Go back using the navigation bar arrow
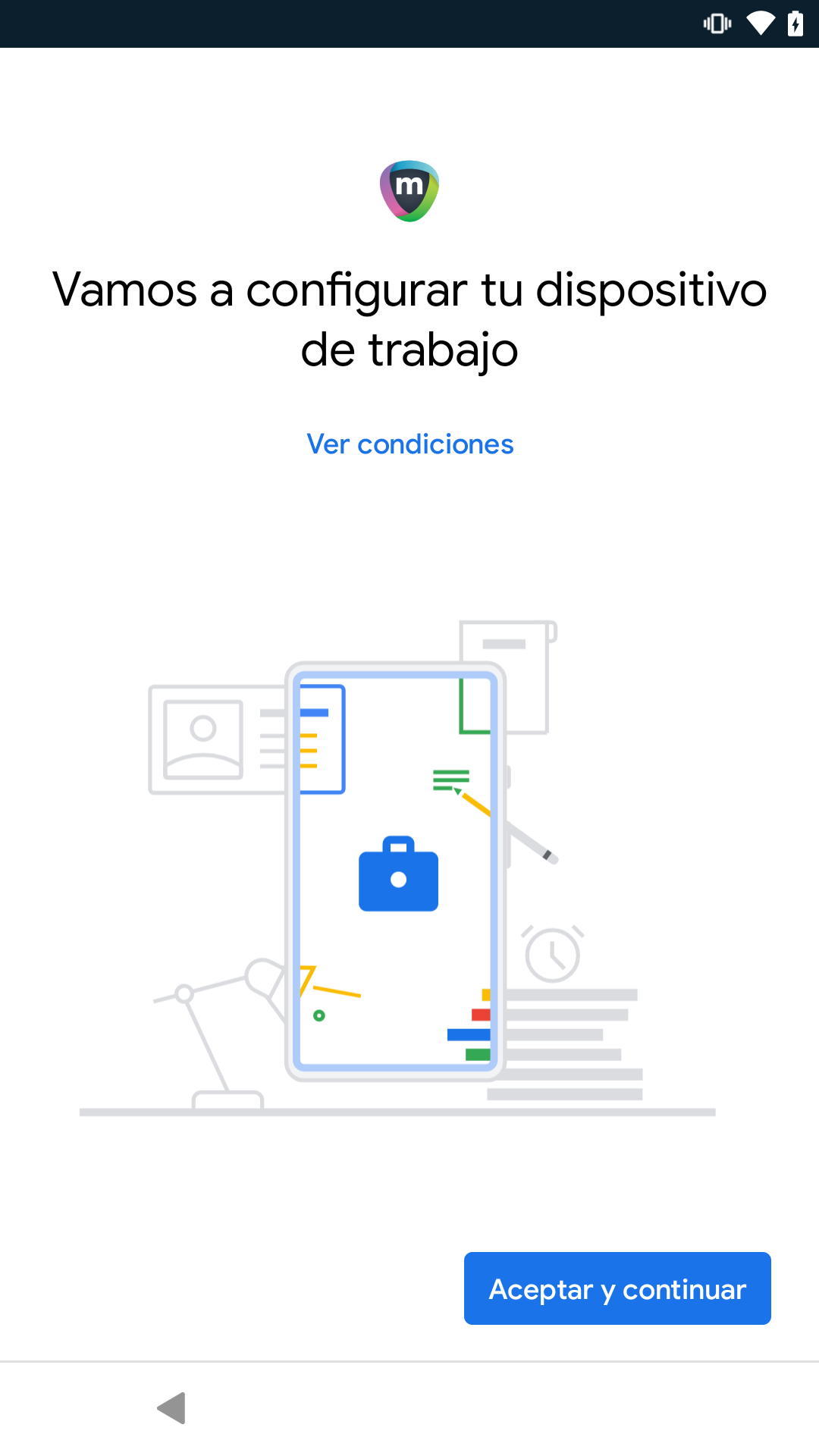 (172, 1408)
